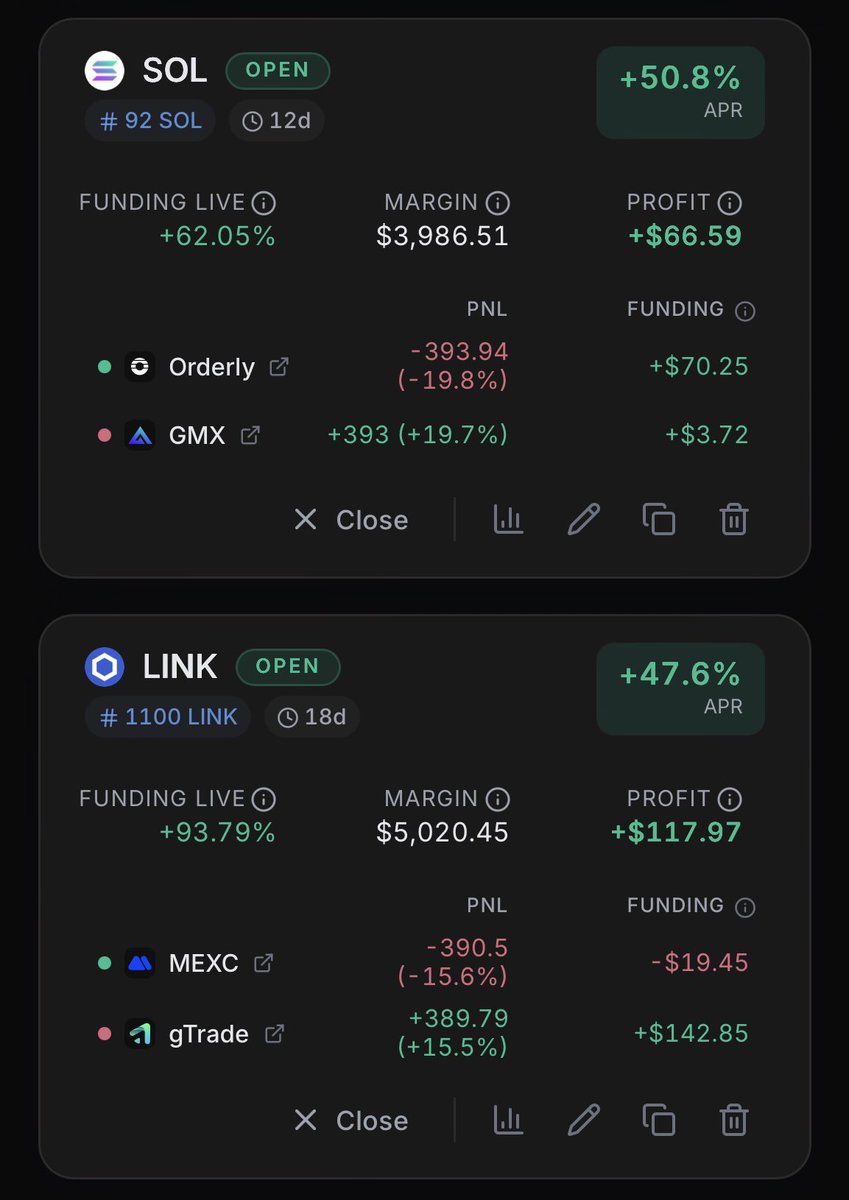Screen dimensions: 849x1200
Task: Duplicate the SOL position
Action: (659, 520)
